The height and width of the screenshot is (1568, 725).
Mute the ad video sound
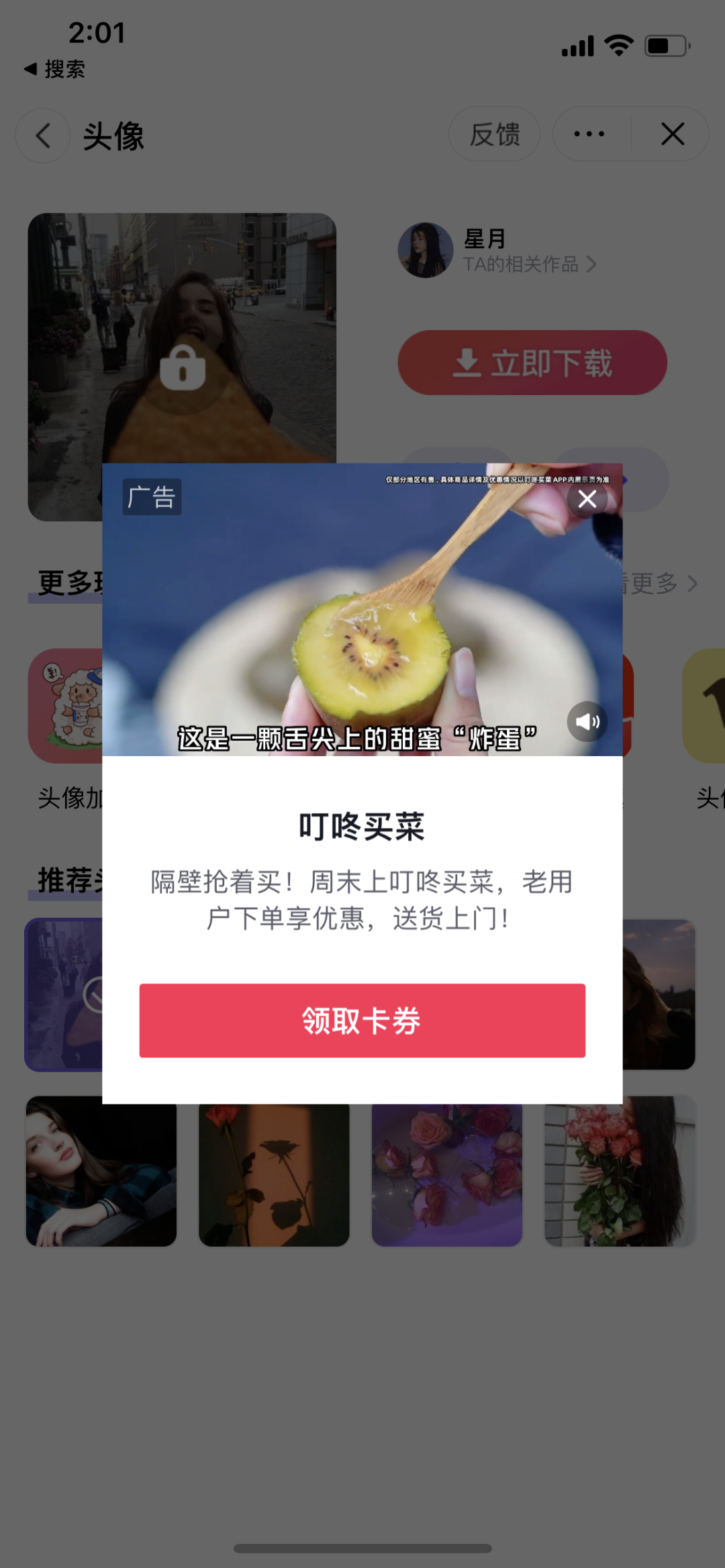587,721
